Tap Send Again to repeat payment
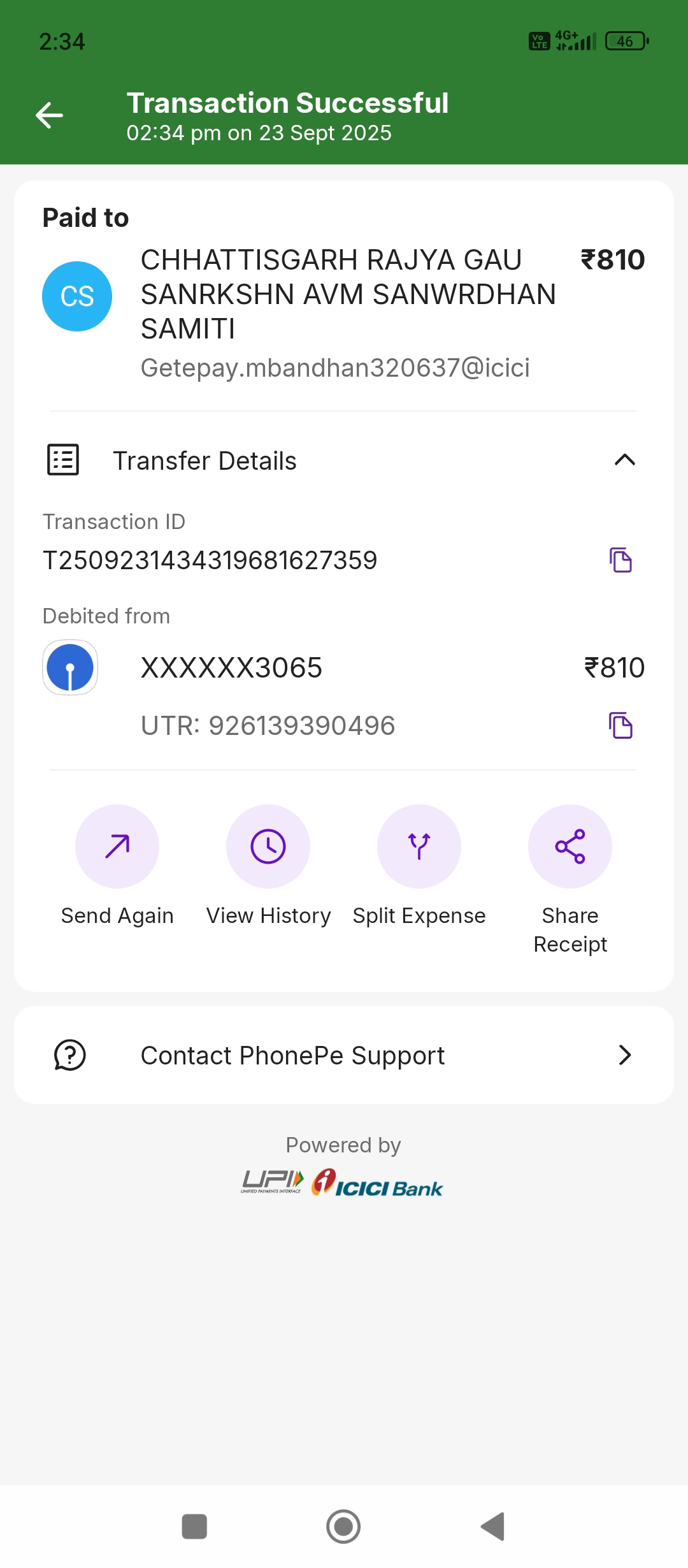Image resolution: width=688 pixels, height=1568 pixels. point(117,846)
